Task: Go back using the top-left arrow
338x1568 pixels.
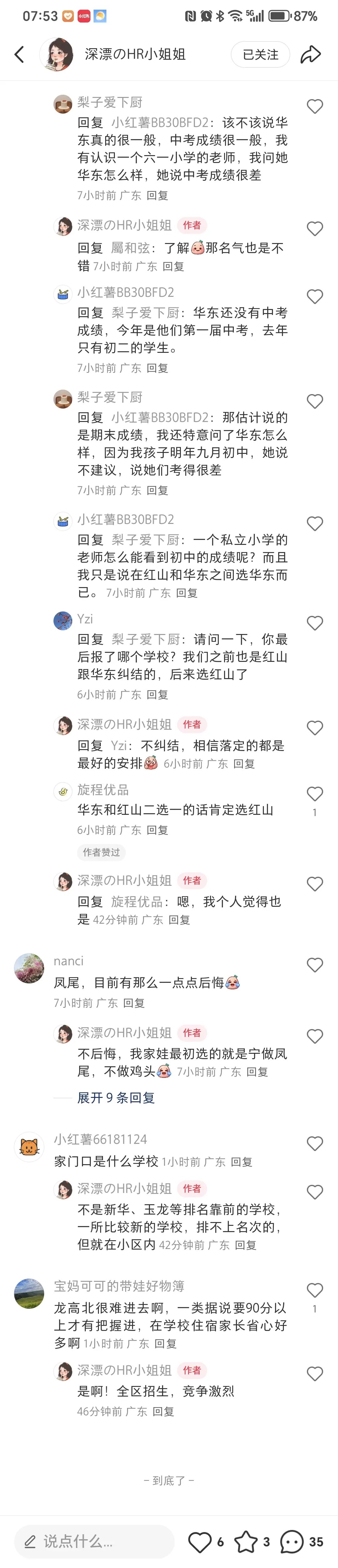Action: (x=19, y=55)
